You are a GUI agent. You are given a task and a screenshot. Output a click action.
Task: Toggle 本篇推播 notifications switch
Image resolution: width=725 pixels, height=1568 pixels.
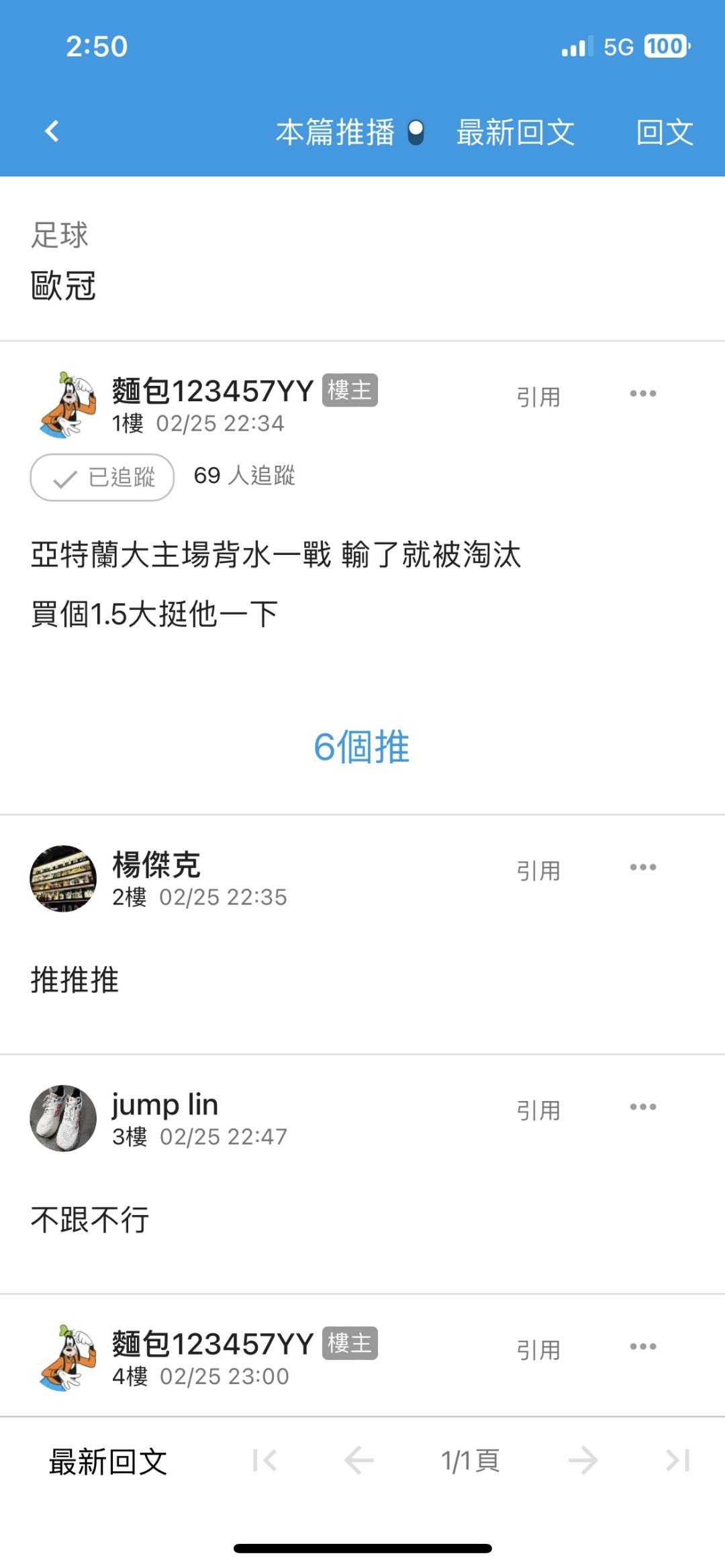(416, 132)
